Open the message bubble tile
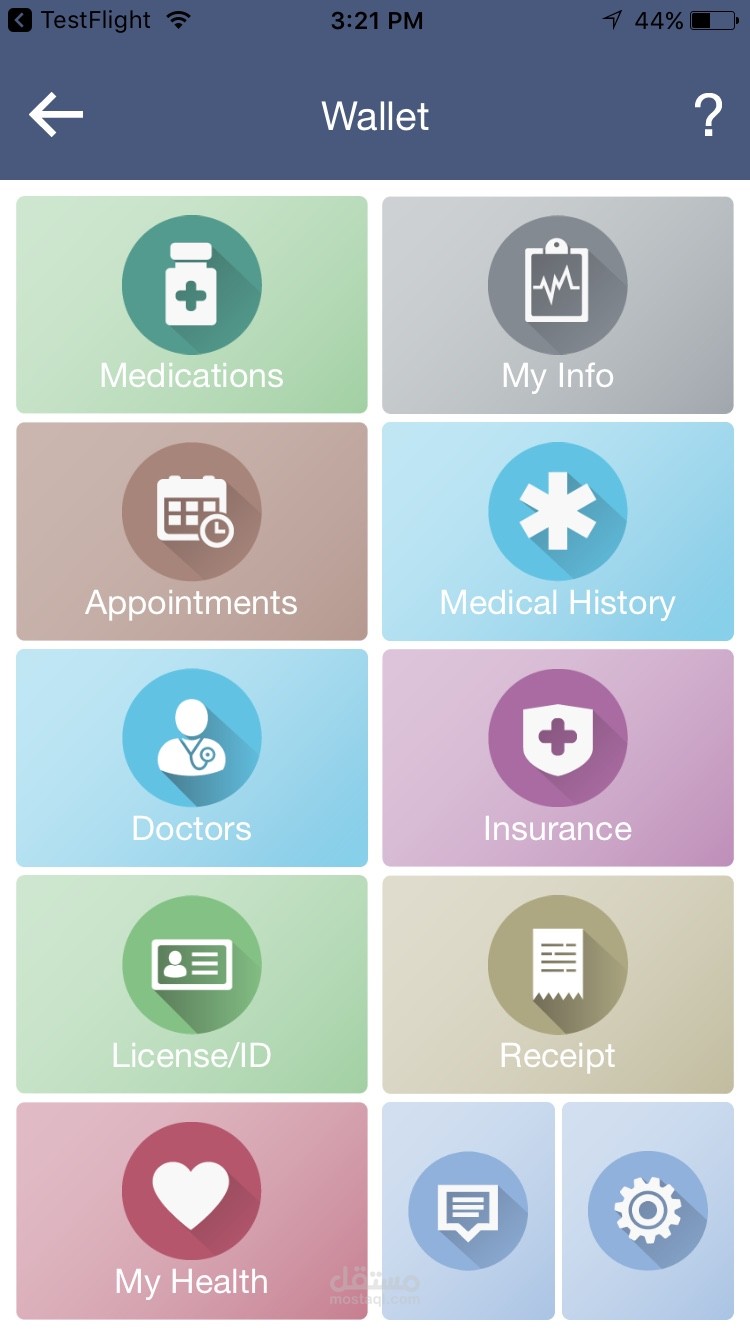 click(x=468, y=1210)
